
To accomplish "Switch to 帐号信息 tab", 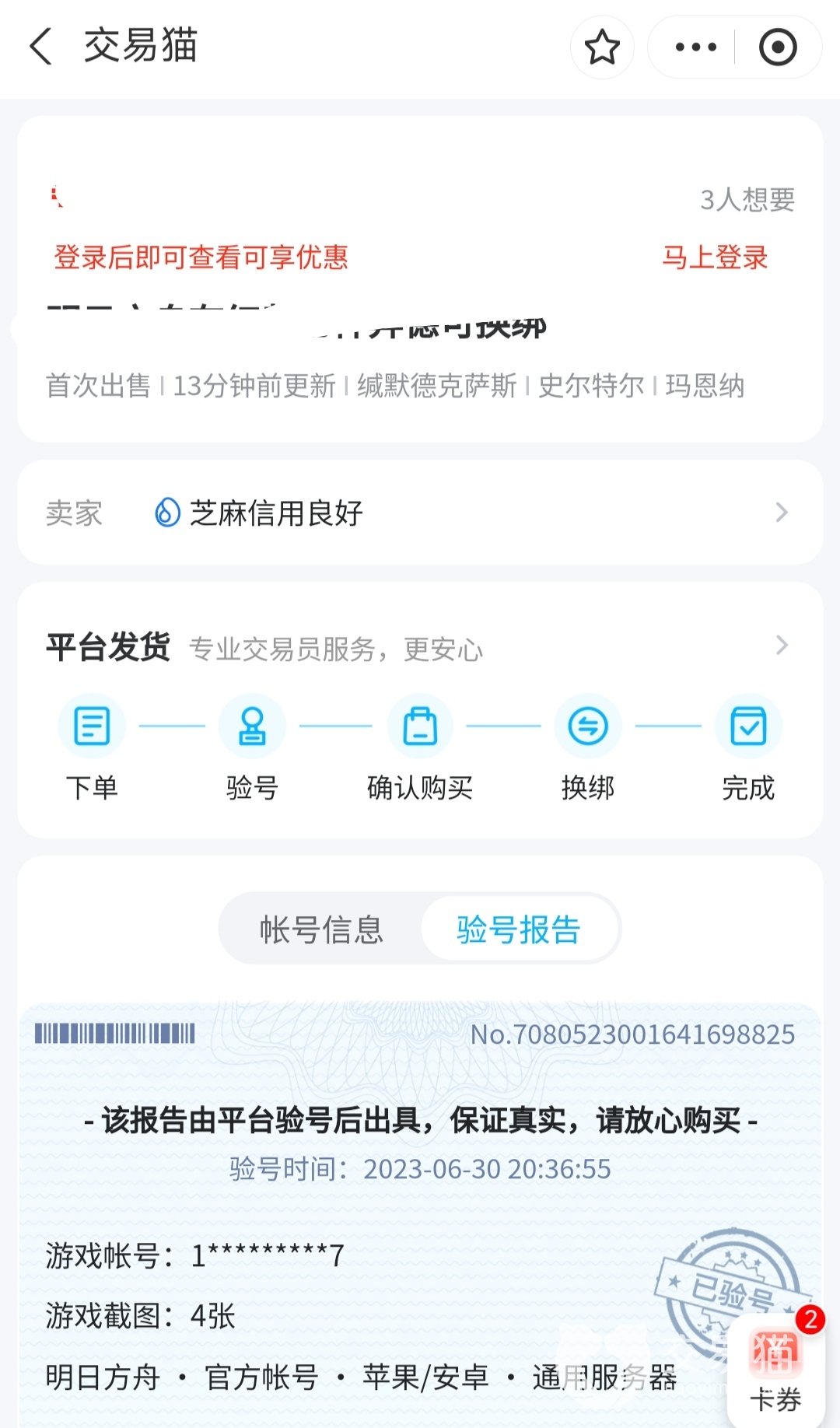I will tap(321, 929).
